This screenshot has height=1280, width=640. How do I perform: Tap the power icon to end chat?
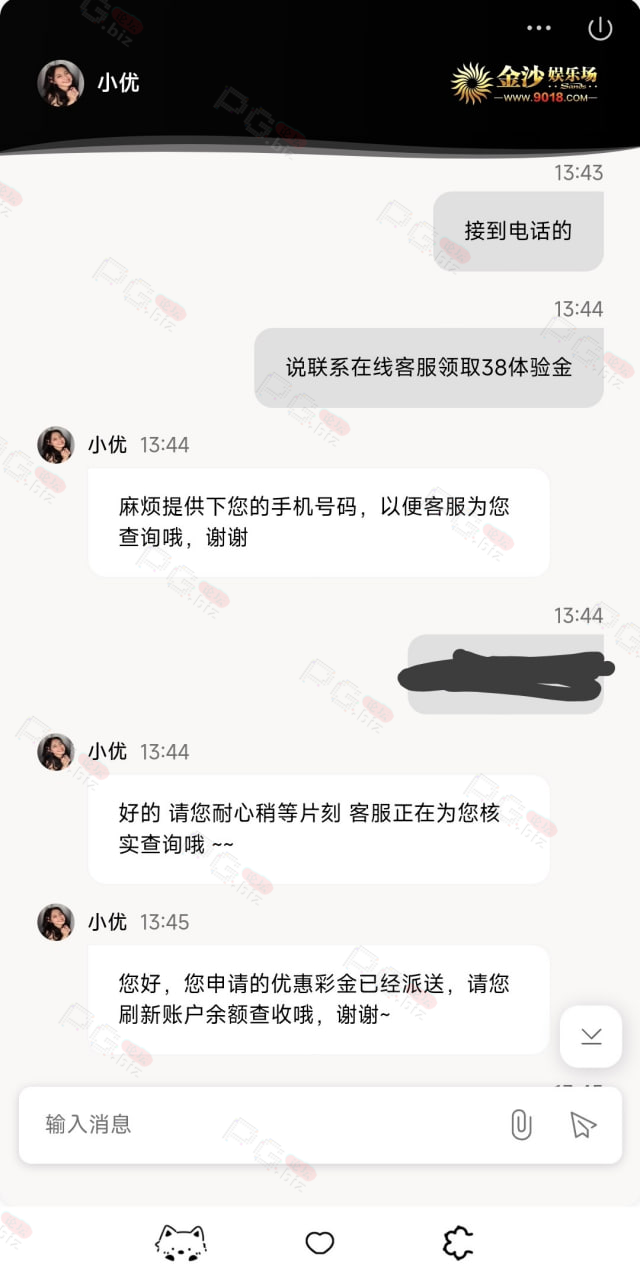(x=600, y=29)
